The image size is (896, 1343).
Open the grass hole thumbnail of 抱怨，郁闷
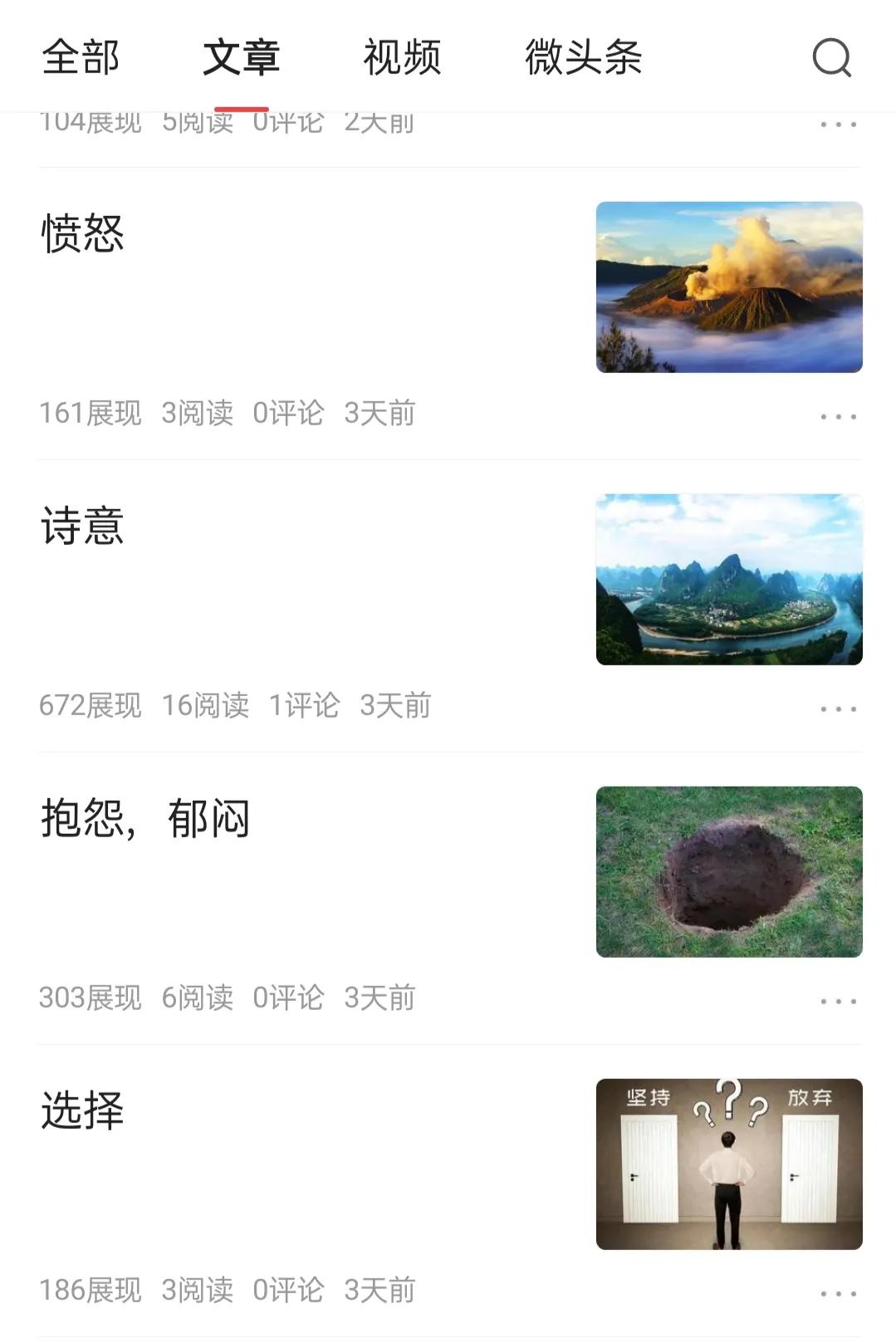click(x=729, y=870)
